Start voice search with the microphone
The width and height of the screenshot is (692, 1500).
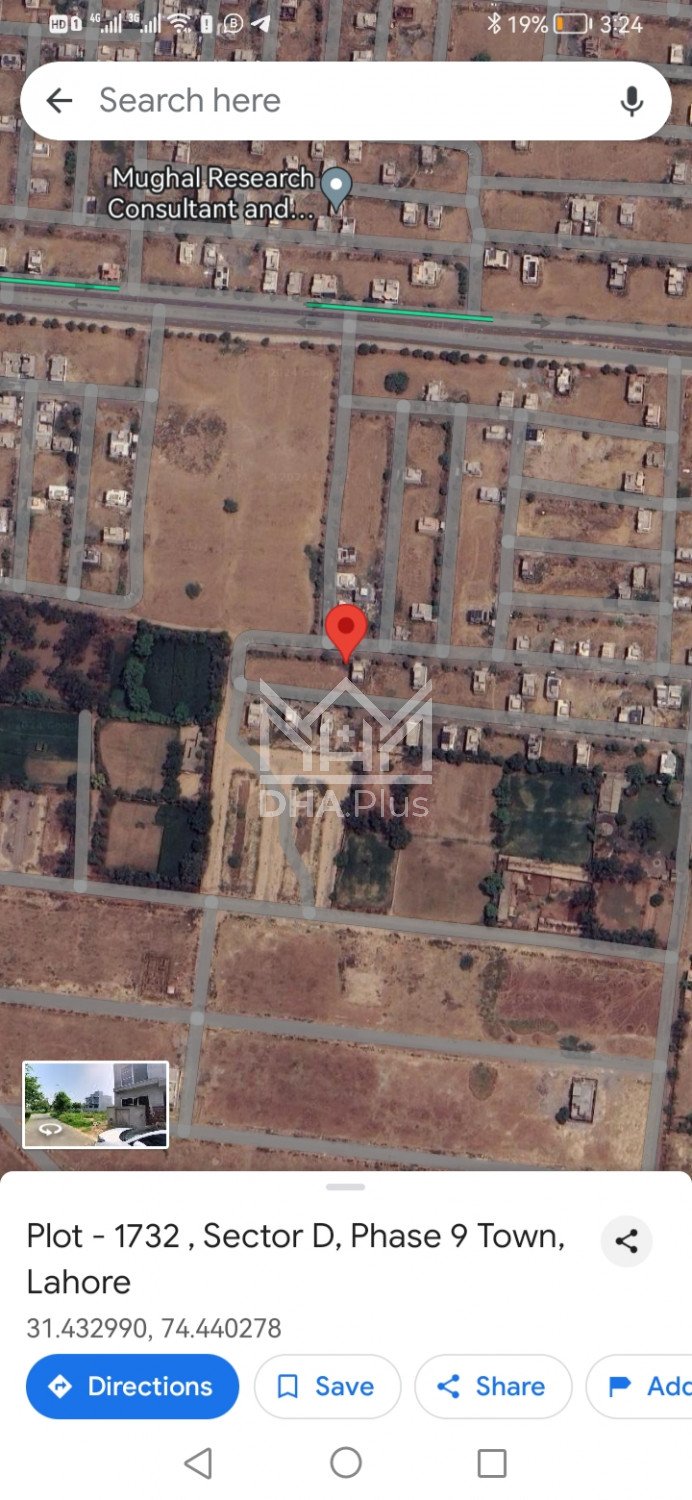pos(631,101)
